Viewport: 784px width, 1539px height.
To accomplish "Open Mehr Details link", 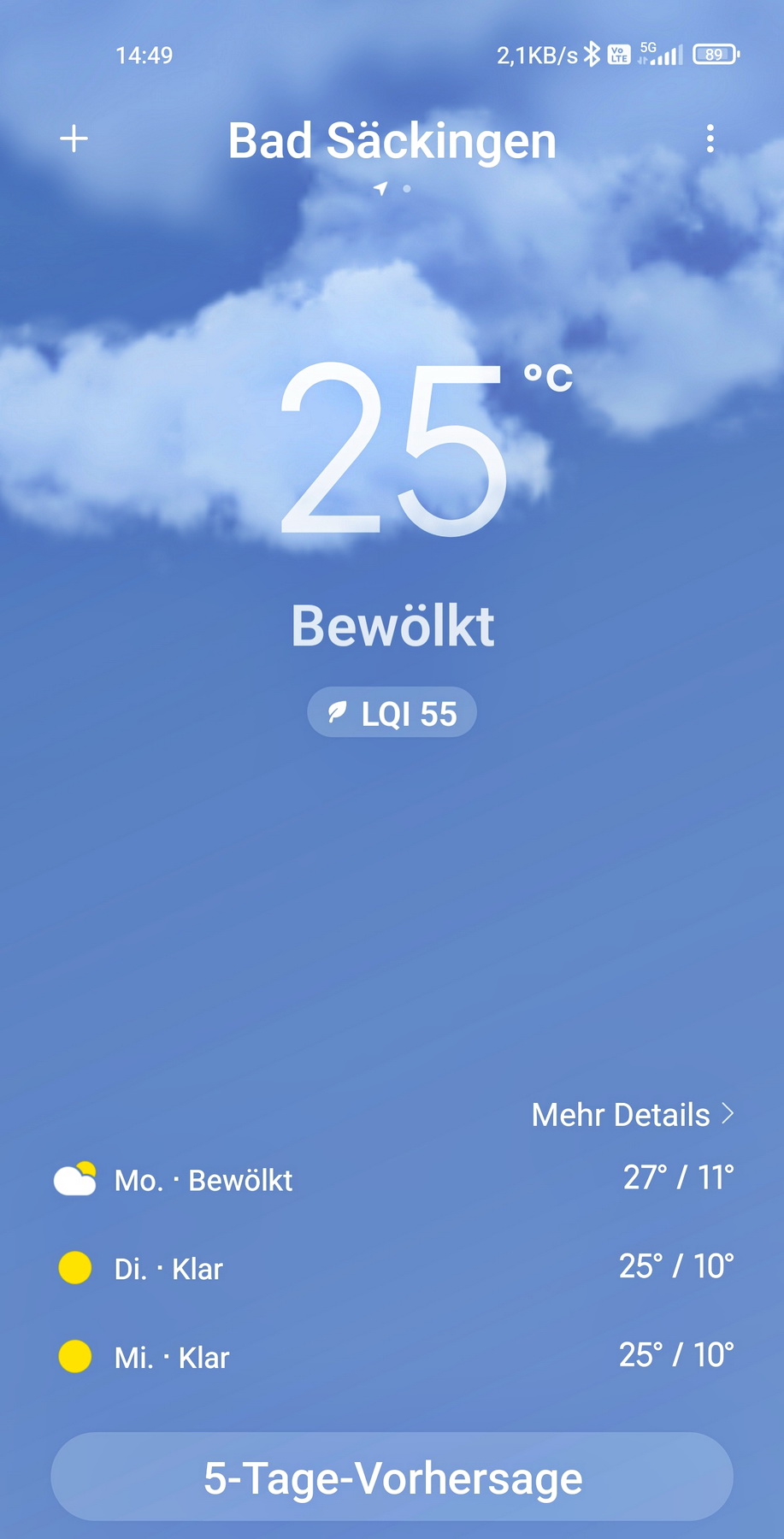I will point(632,1114).
